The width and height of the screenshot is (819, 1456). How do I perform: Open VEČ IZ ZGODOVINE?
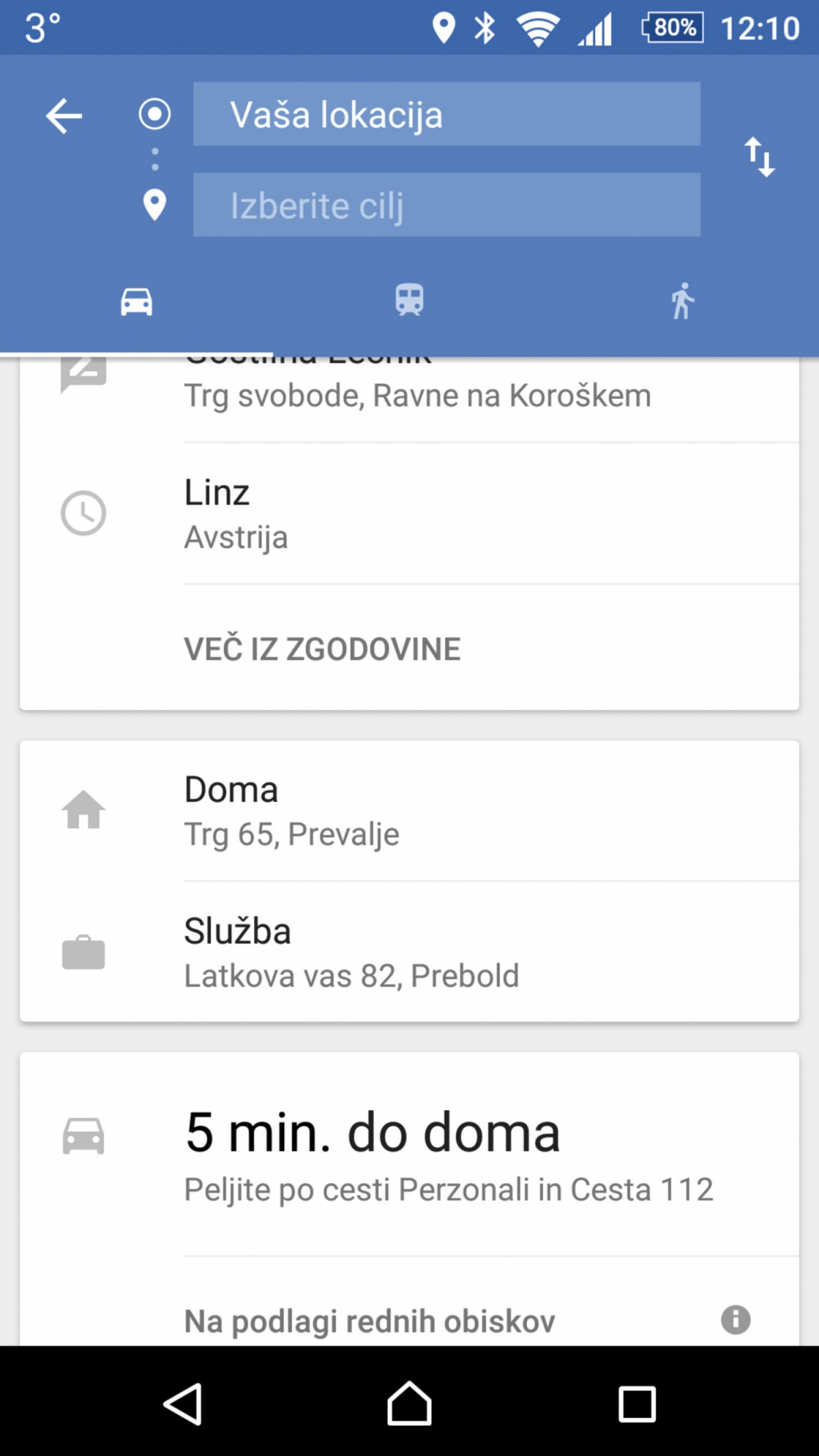coord(322,649)
